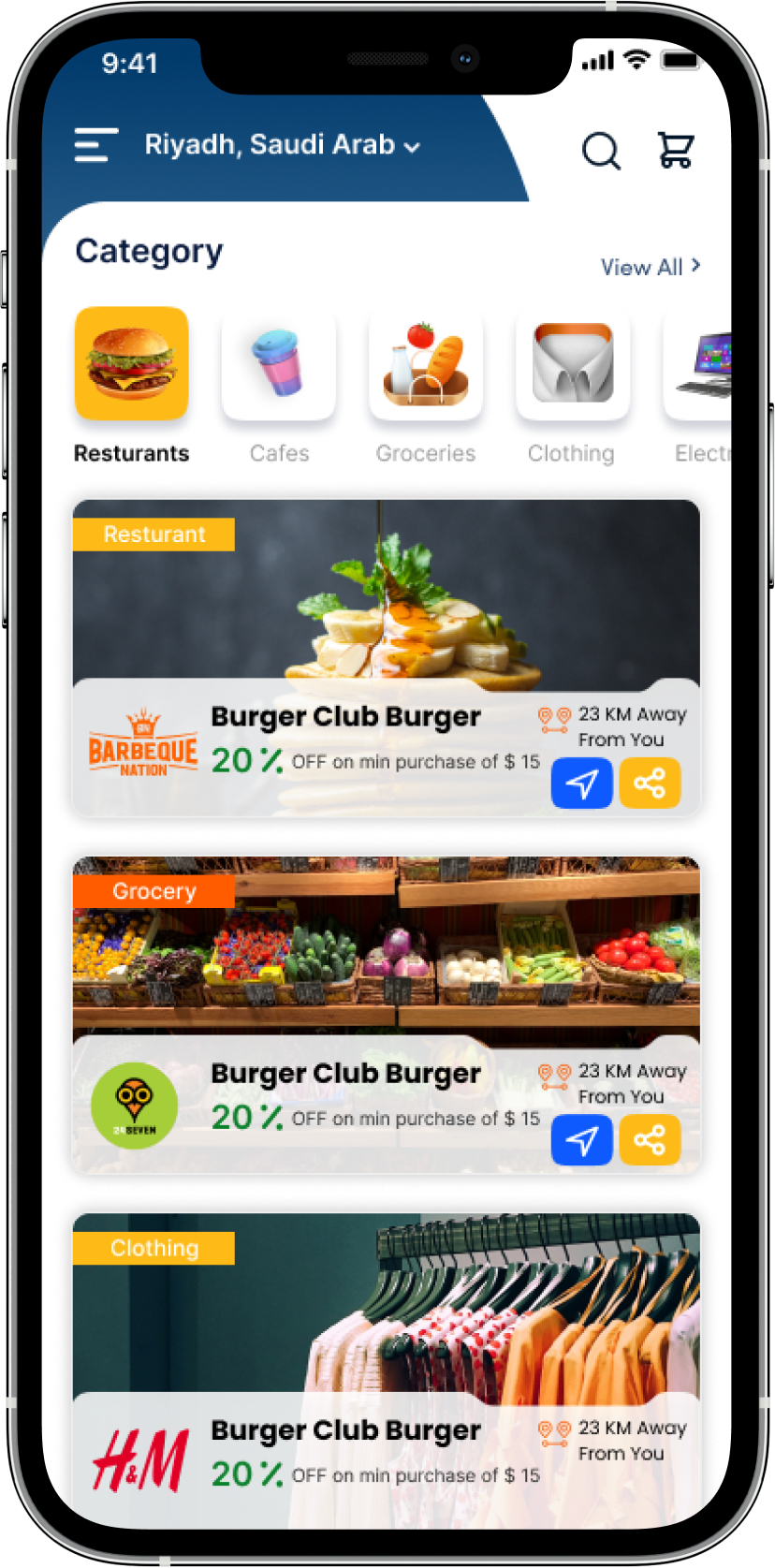Expand the Riyadh, Saudi Arab location dropdown

(282, 145)
